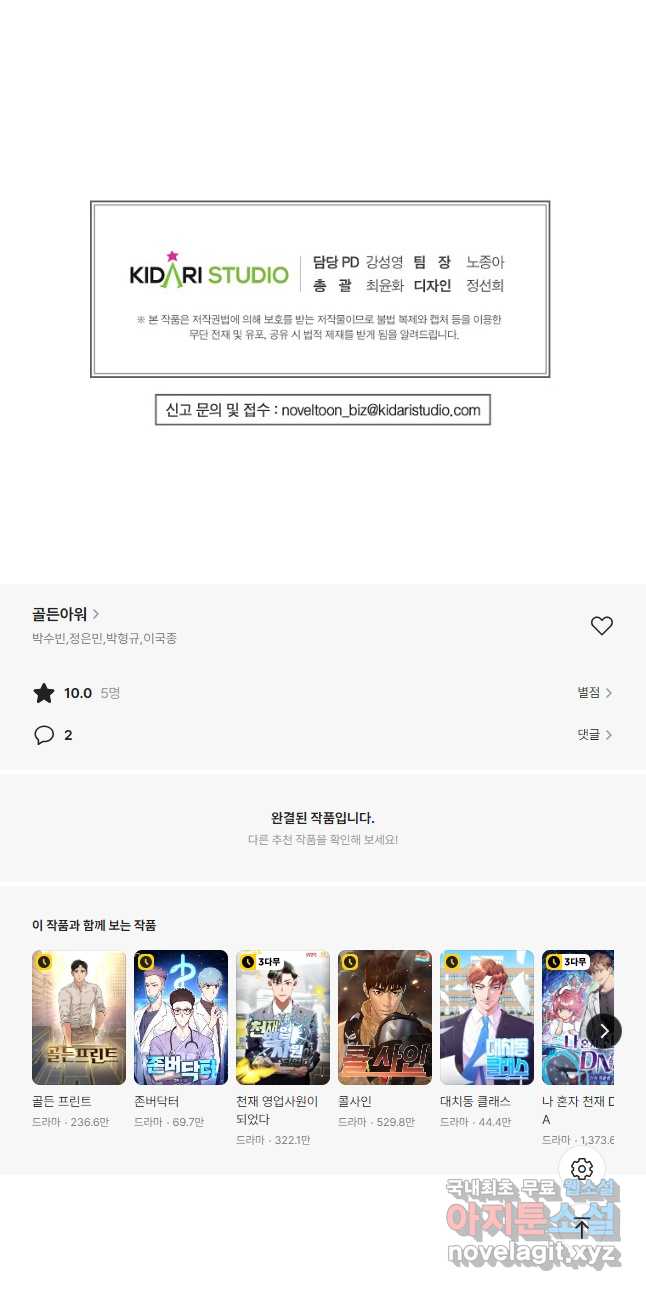646x1291 pixels.
Task: Open the 콜사인 recommended title
Action: 385,1039
